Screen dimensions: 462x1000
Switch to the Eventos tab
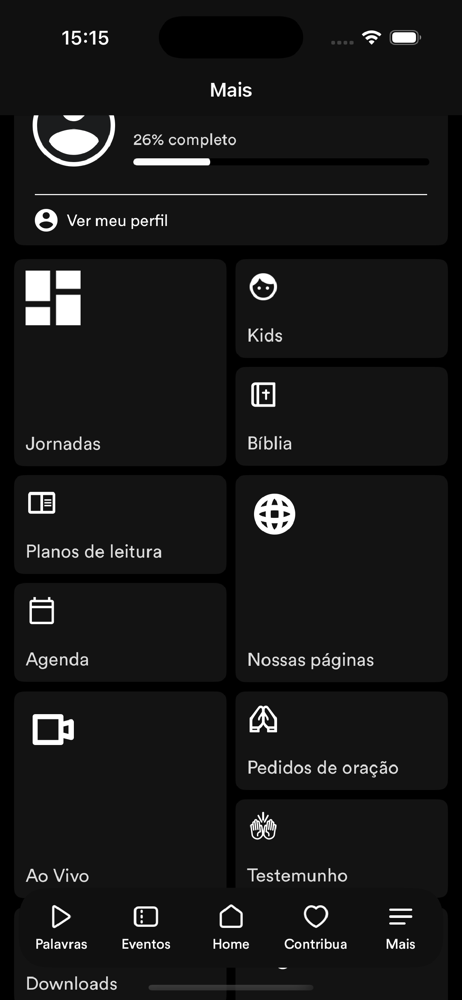click(146, 928)
